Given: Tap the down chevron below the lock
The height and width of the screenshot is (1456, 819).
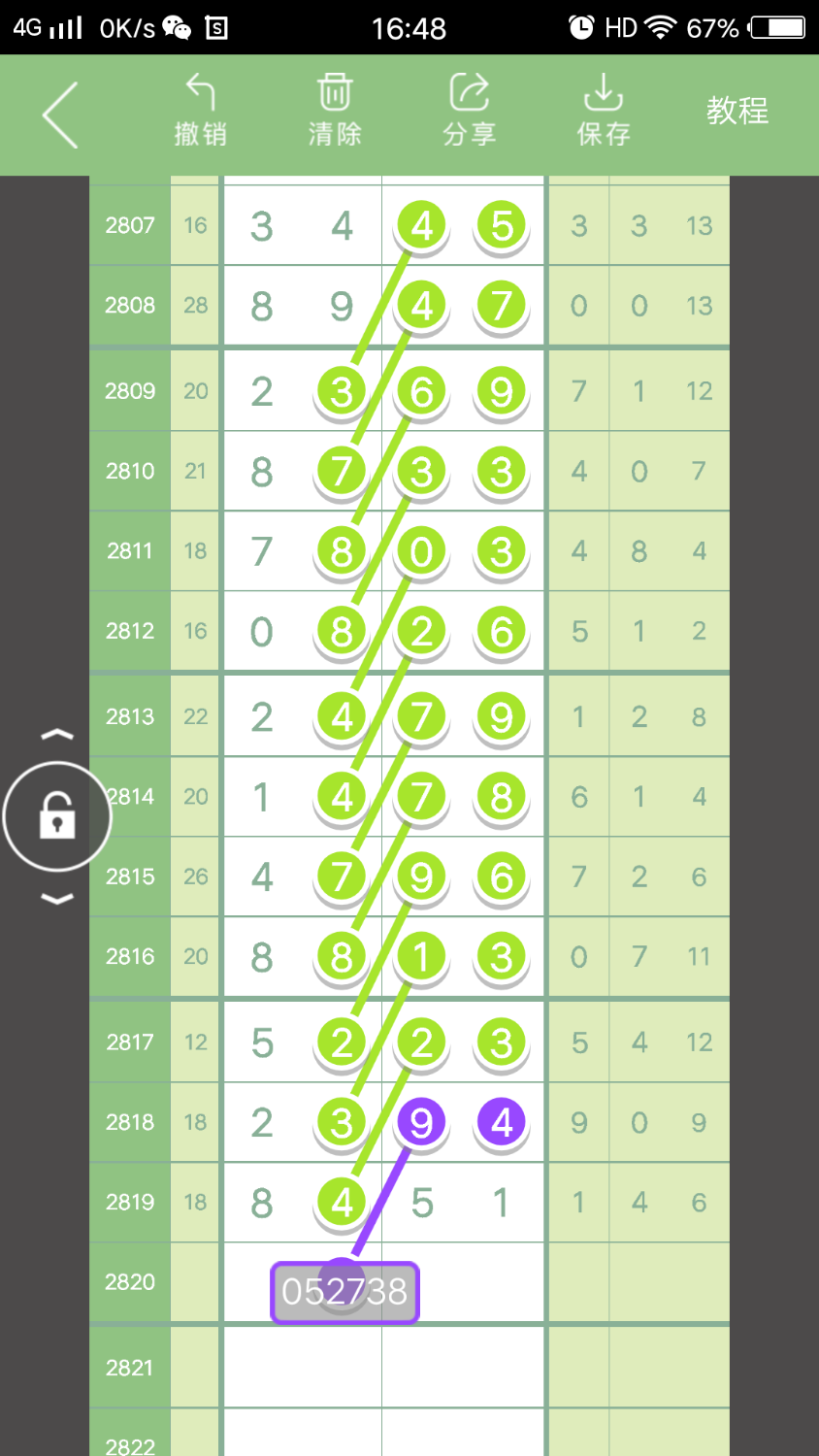Looking at the screenshot, I should click(x=57, y=899).
